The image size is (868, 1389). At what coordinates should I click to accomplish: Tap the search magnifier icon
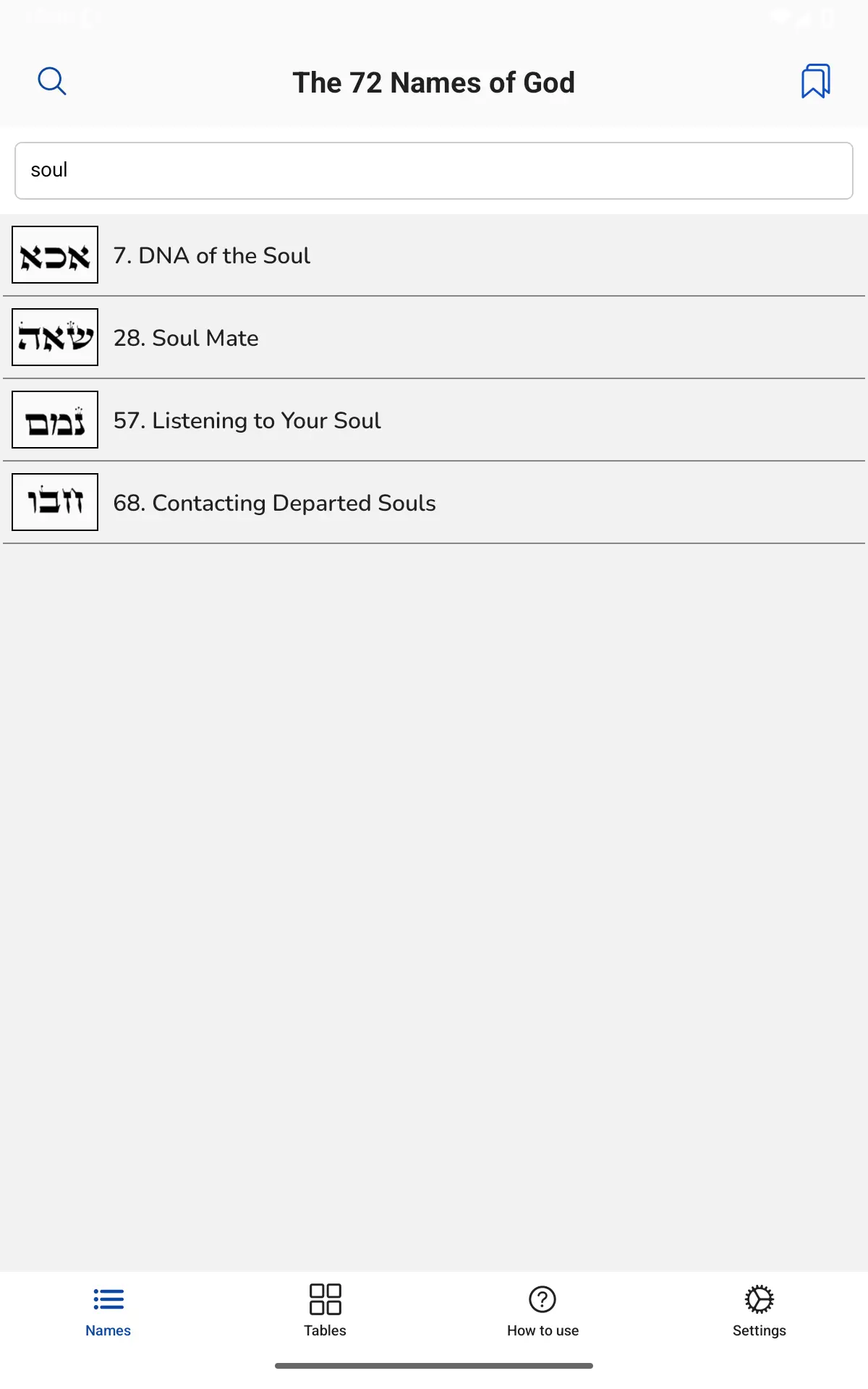[52, 82]
